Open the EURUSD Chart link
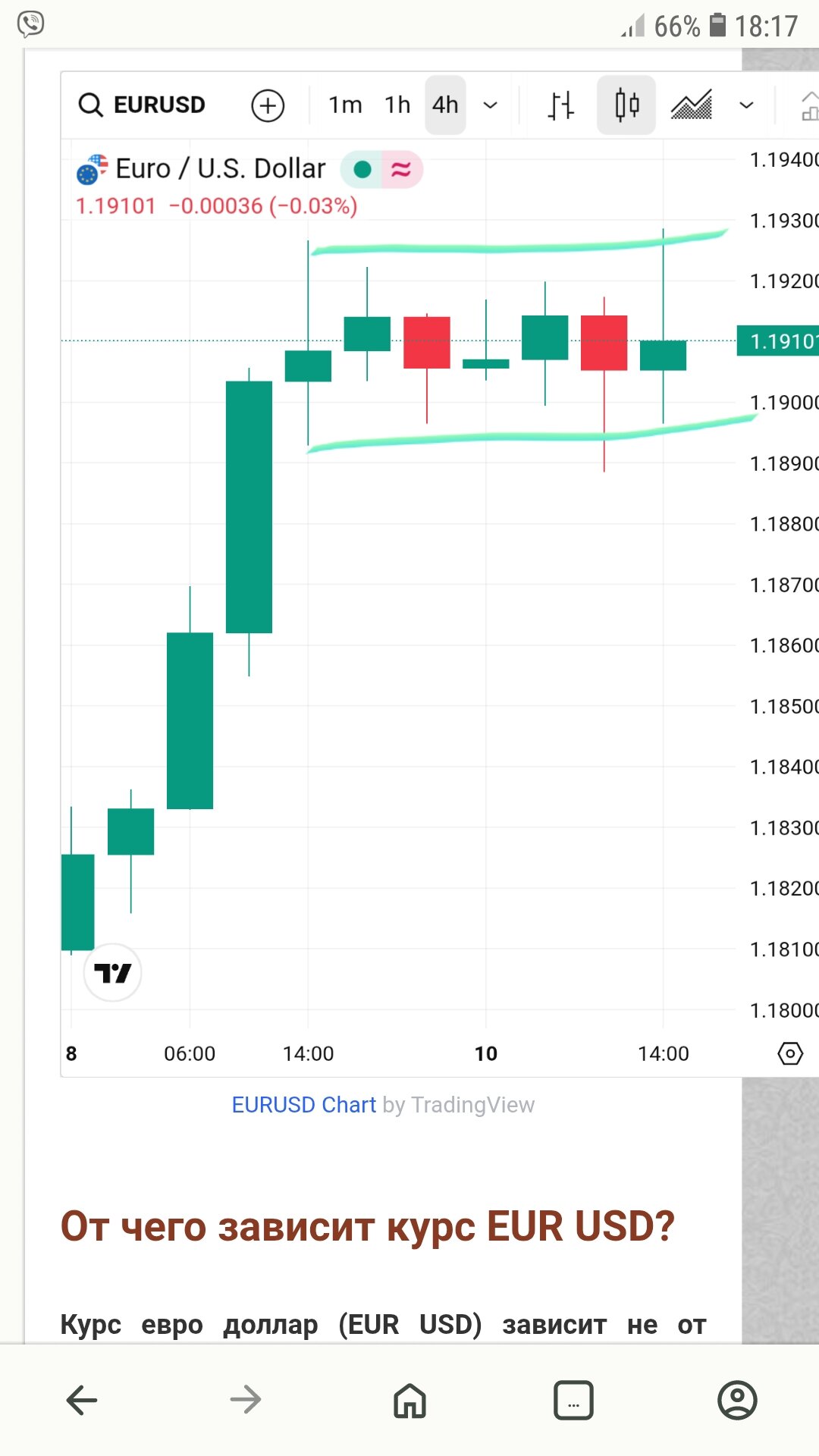 point(303,1105)
